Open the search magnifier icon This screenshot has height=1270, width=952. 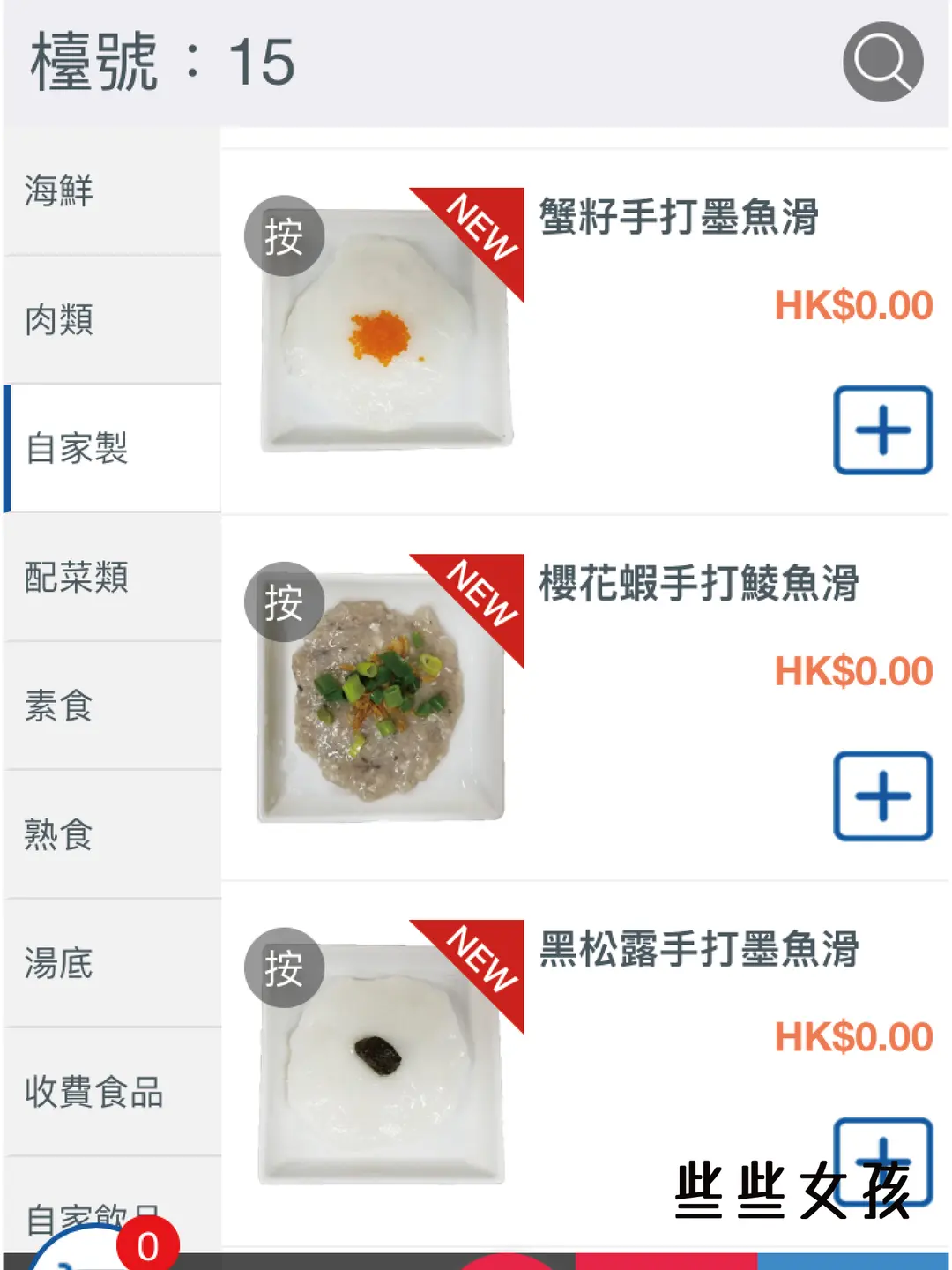click(882, 63)
